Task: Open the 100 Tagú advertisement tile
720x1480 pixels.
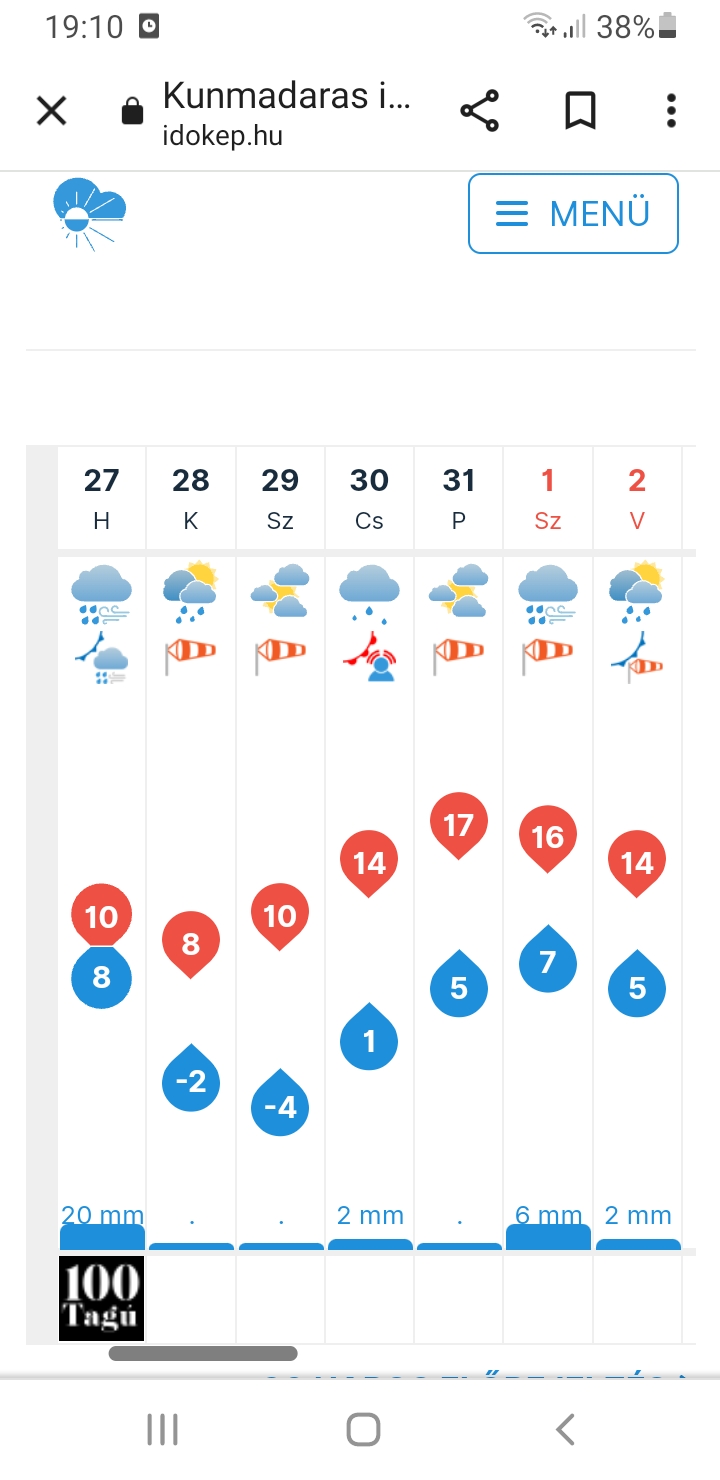Action: coord(101,1298)
